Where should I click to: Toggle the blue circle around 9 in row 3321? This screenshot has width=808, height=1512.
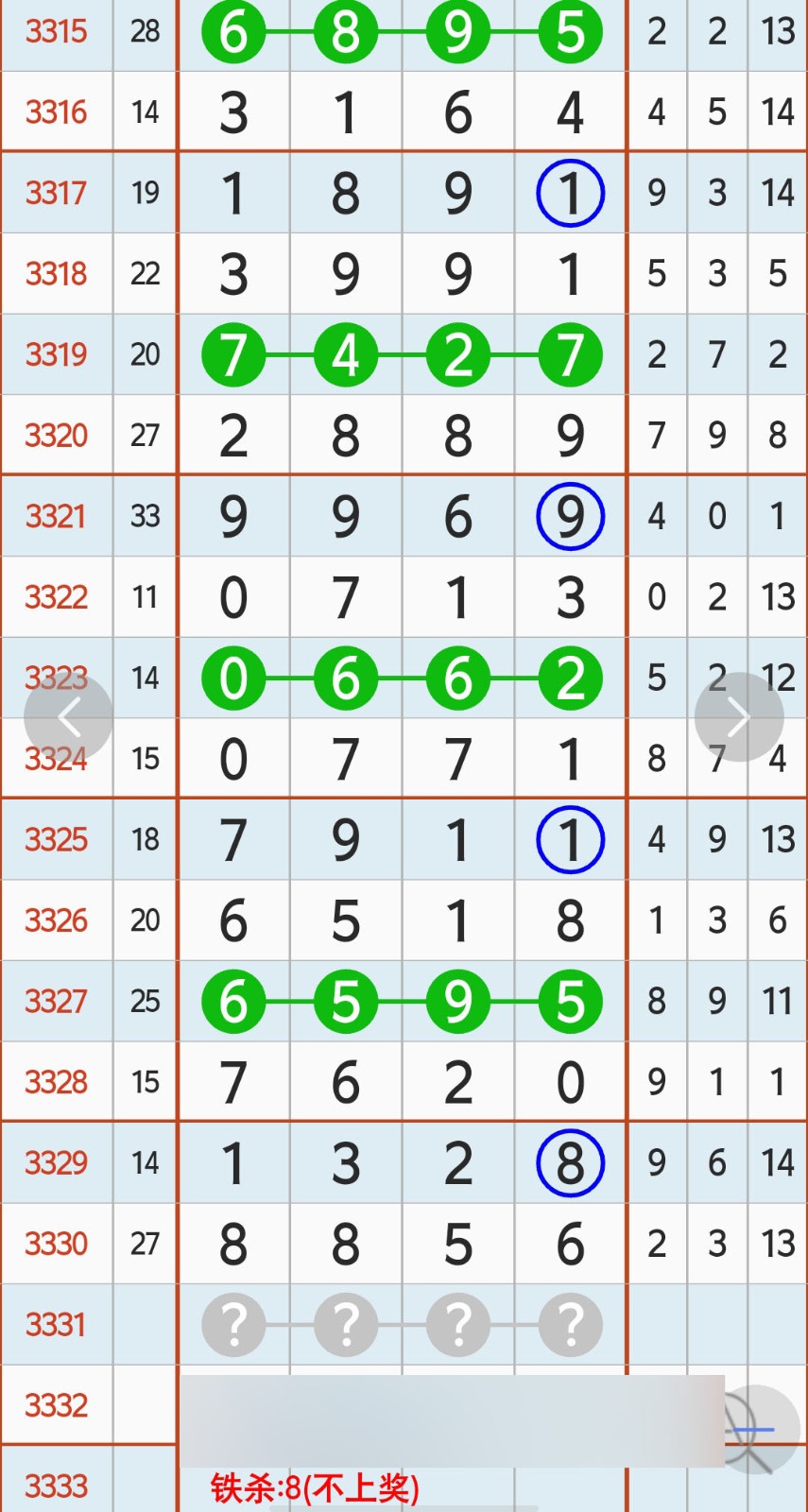click(x=570, y=515)
